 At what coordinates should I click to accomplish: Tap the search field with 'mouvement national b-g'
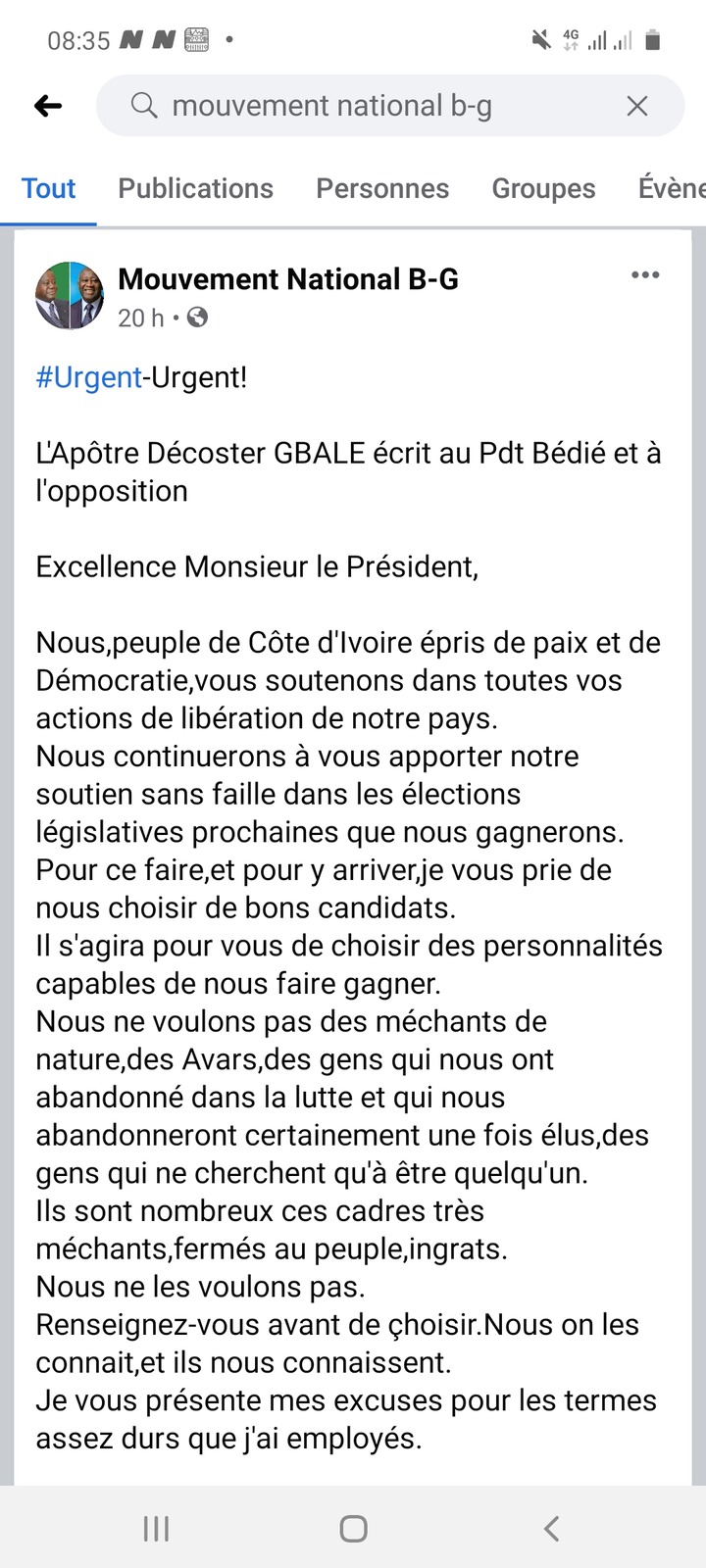(373, 106)
